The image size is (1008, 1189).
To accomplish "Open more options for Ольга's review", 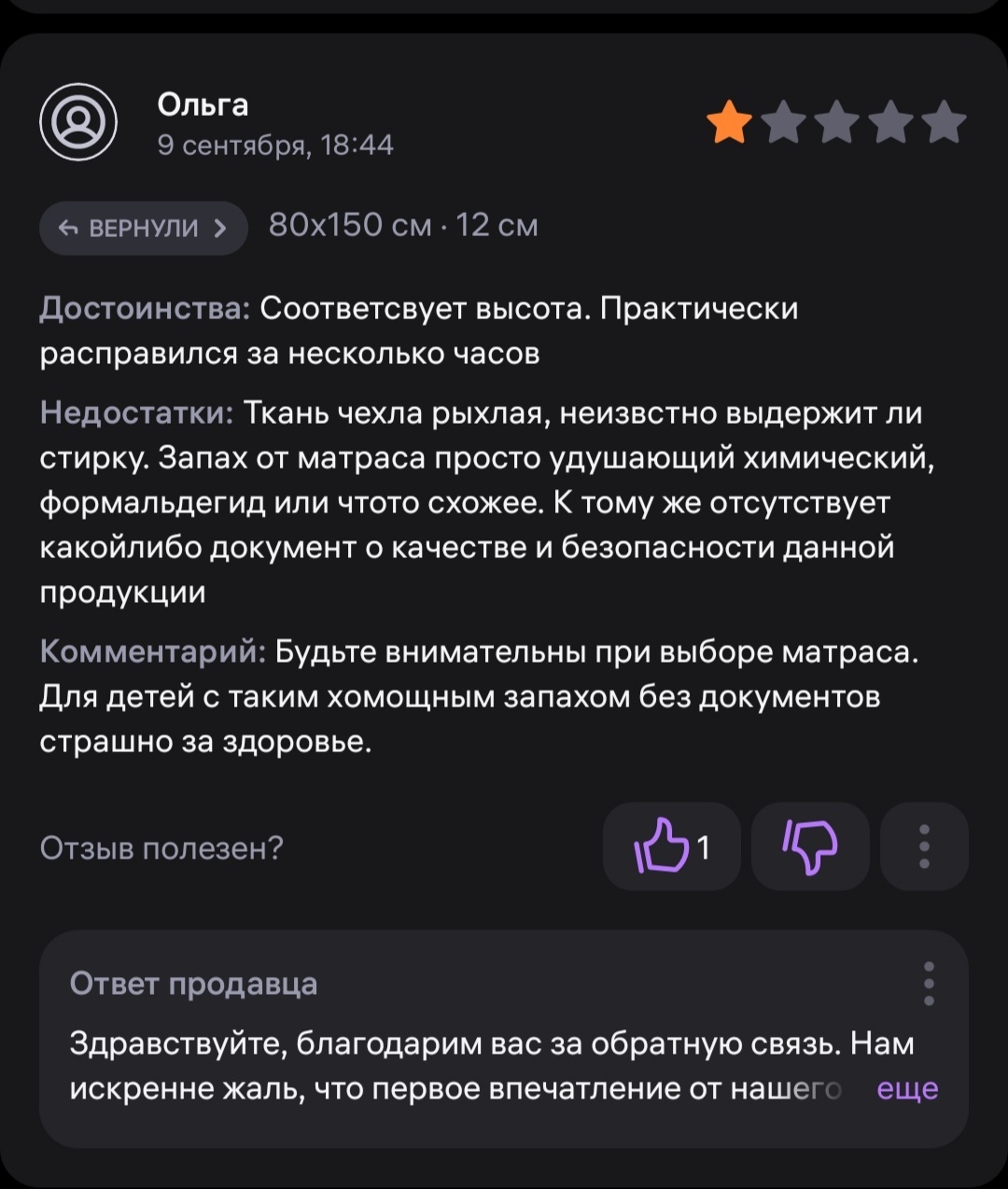I will (924, 846).
